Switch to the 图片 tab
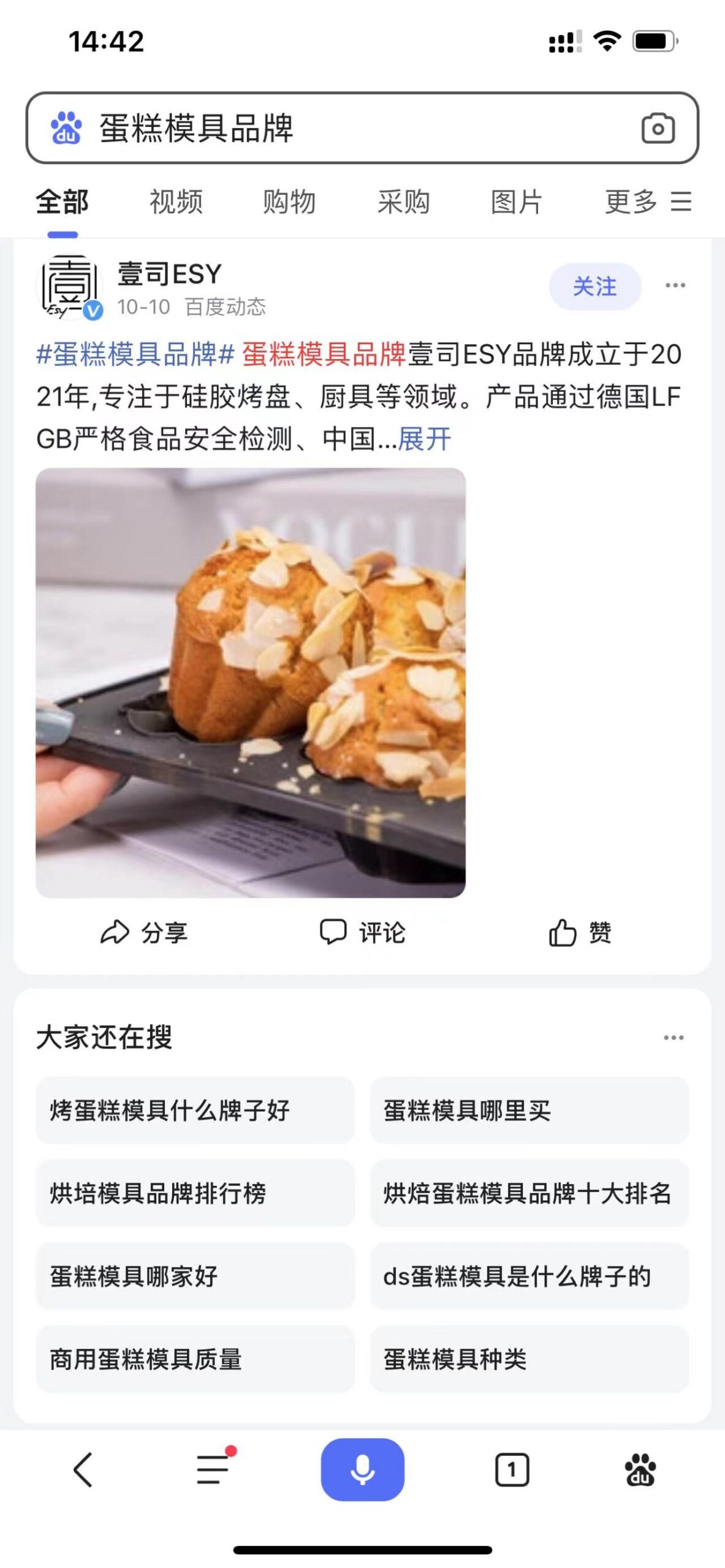This screenshot has width=725, height=1568. (517, 202)
